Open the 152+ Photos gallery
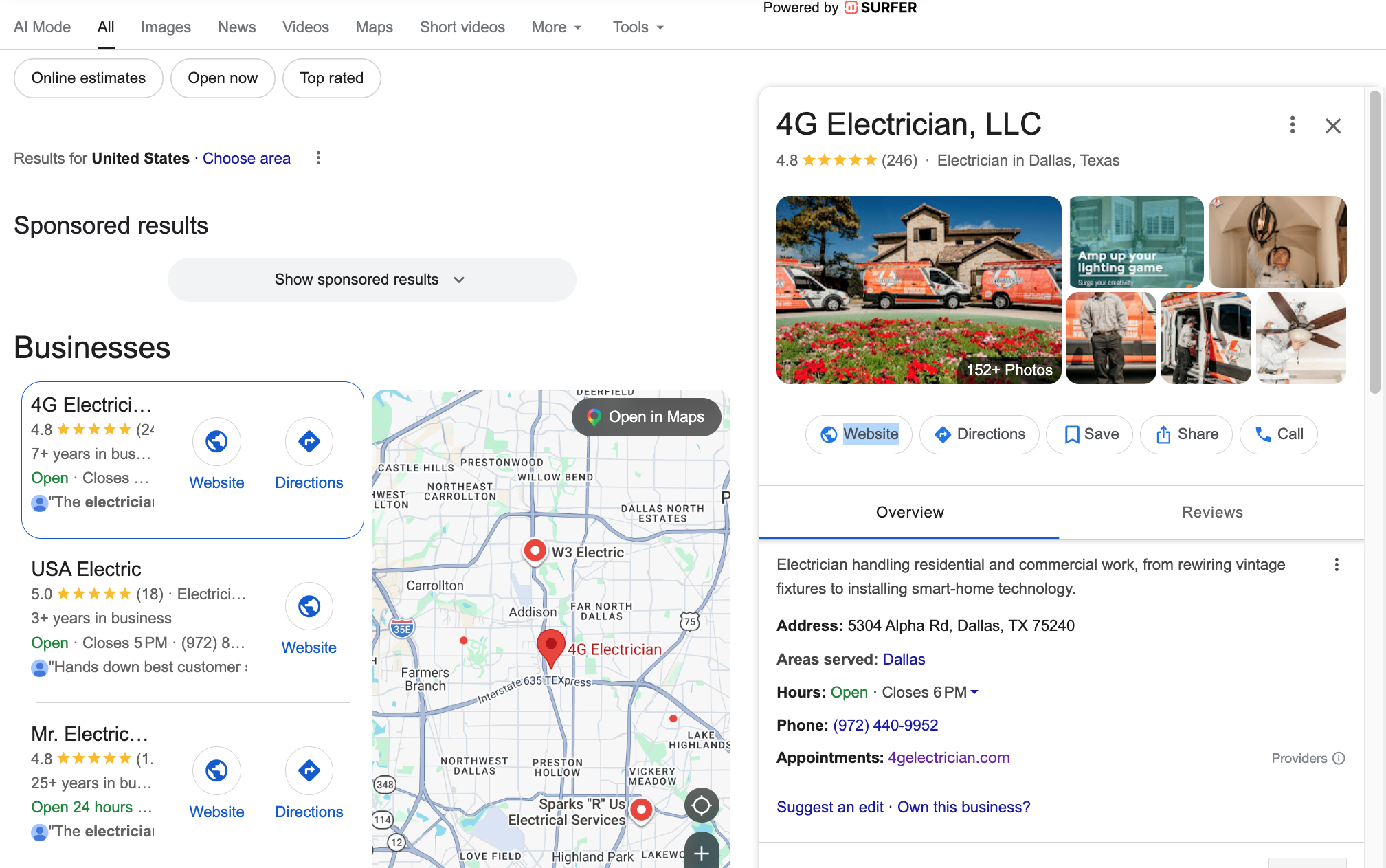The width and height of the screenshot is (1386, 868). click(x=1008, y=370)
